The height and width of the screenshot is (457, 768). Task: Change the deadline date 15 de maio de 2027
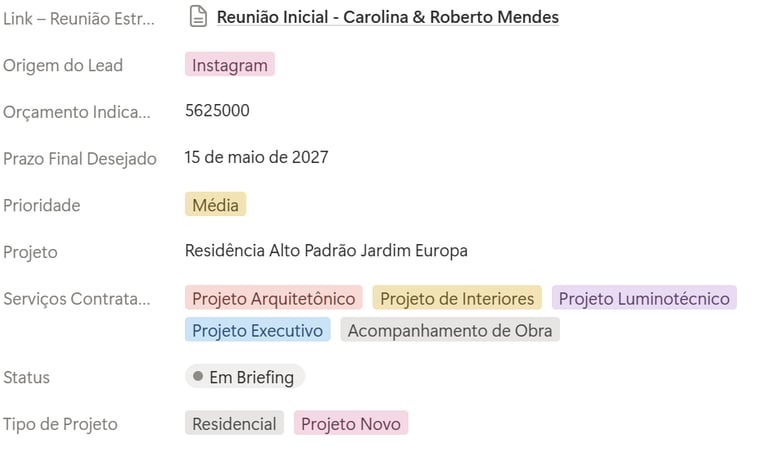pos(256,157)
